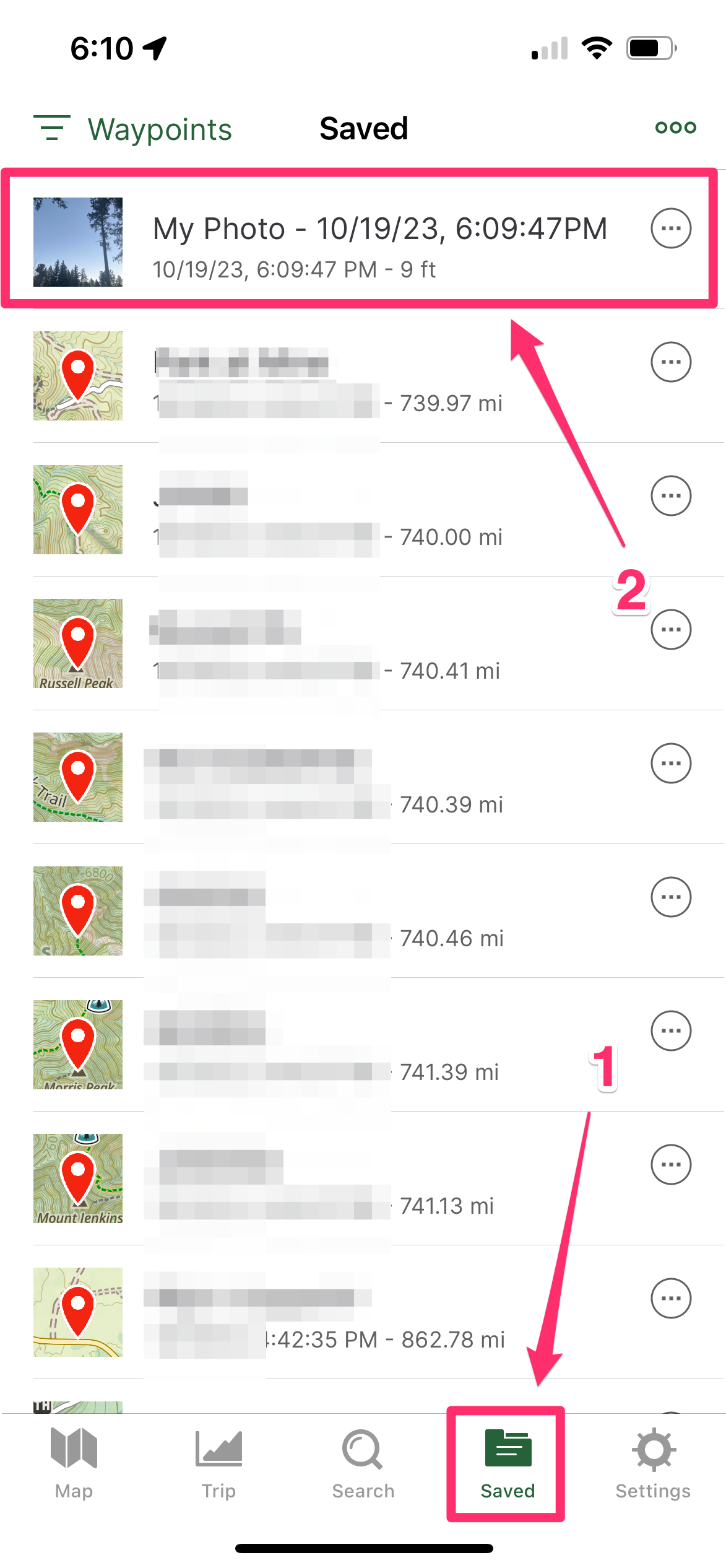Image resolution: width=726 pixels, height=1568 pixels.
Task: Open more options for 741.39 mi waypoint
Action: pyautogui.click(x=670, y=1031)
